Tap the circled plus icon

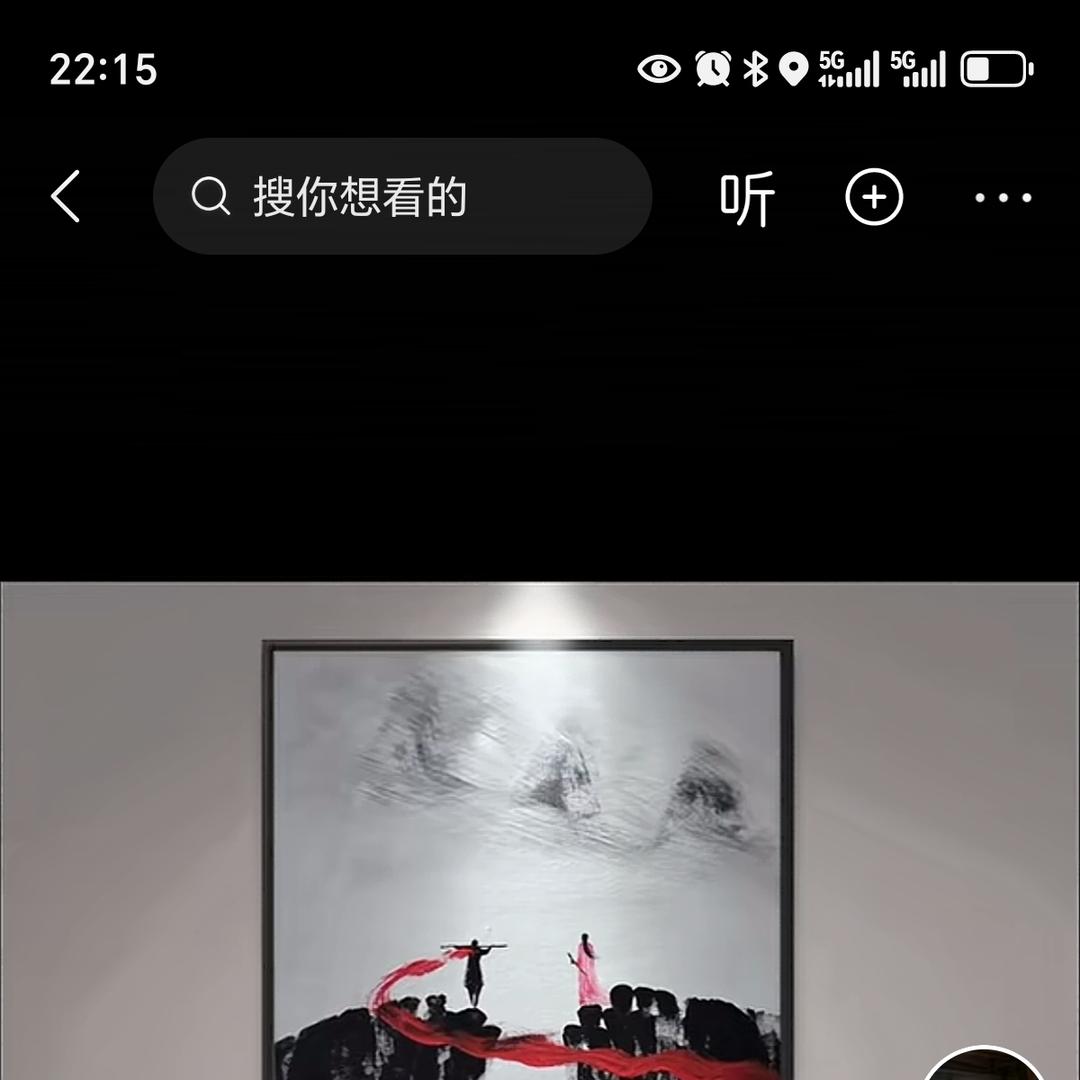click(x=874, y=197)
